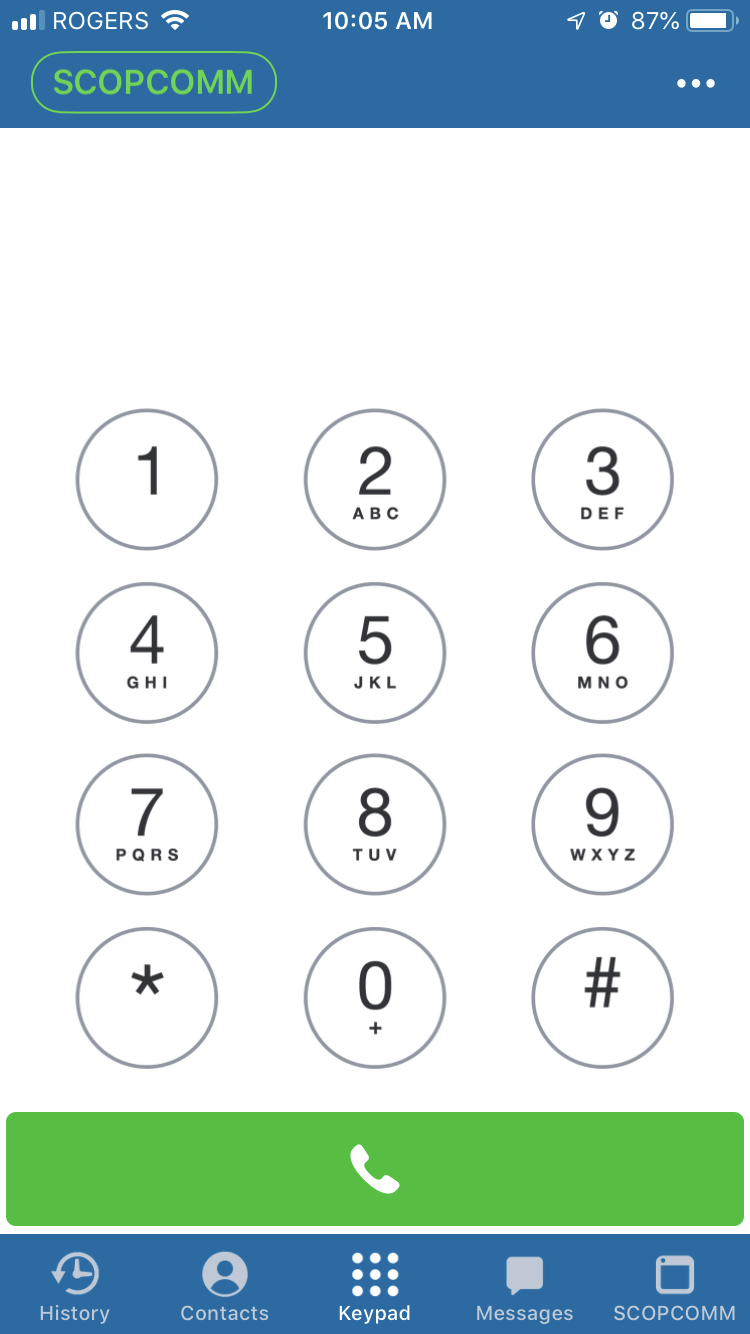Viewport: 750px width, 1334px height.
Task: Dial the 7 PQRS key
Action: pos(147,825)
